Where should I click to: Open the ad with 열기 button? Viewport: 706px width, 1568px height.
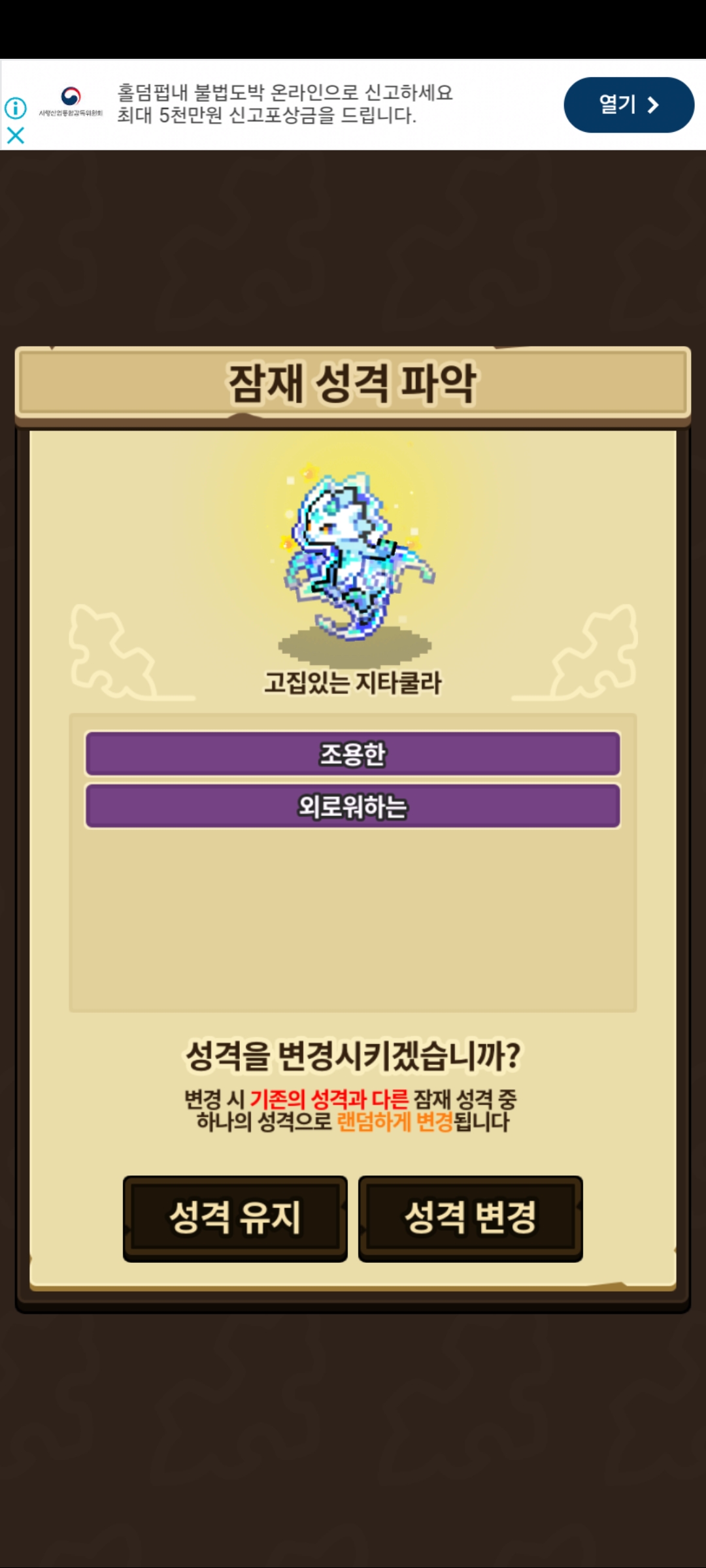[x=628, y=105]
